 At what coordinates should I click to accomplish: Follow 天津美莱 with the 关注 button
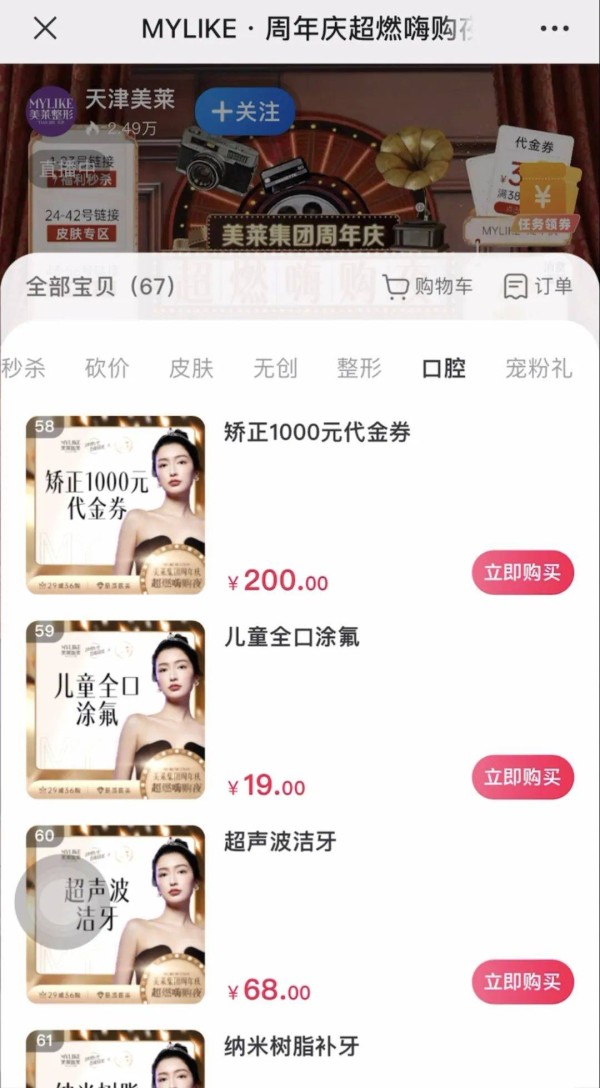246,112
